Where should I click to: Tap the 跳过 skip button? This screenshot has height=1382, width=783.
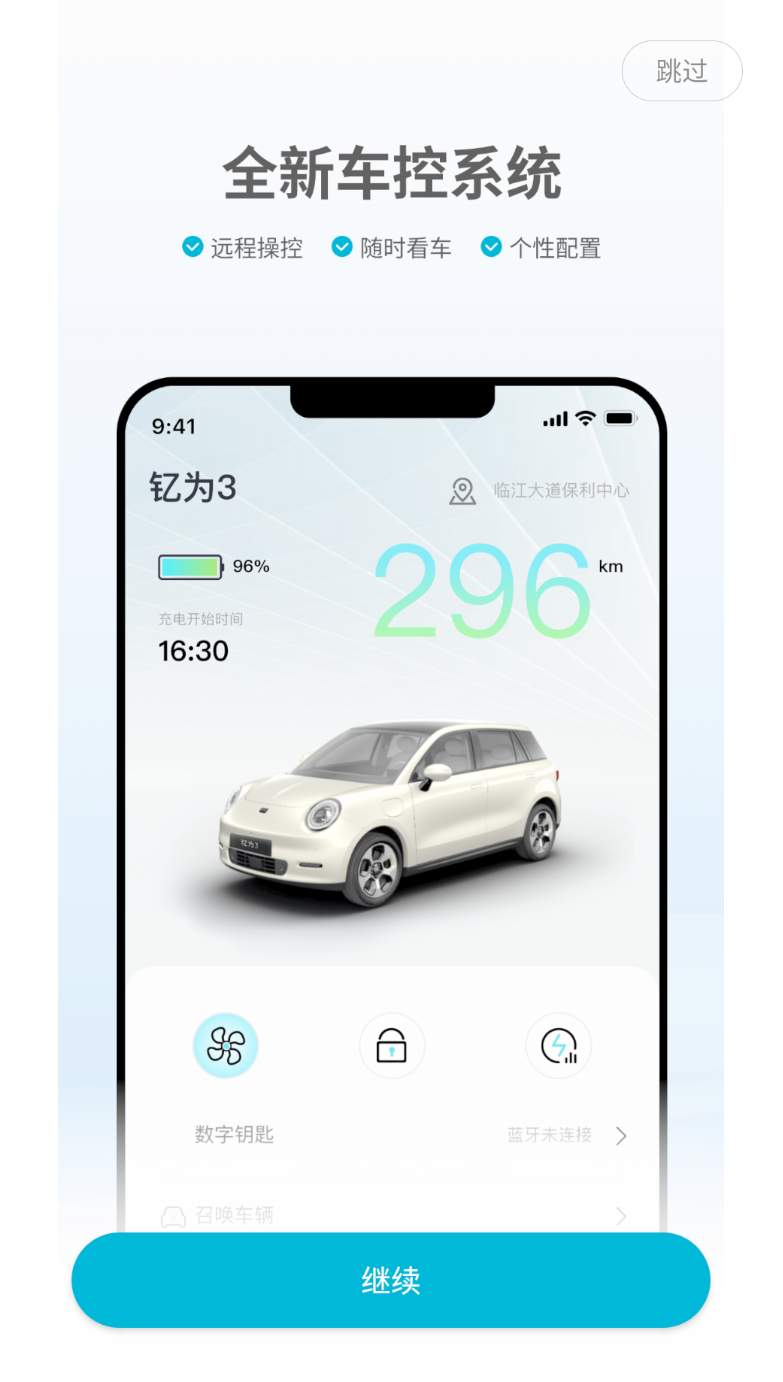point(682,71)
